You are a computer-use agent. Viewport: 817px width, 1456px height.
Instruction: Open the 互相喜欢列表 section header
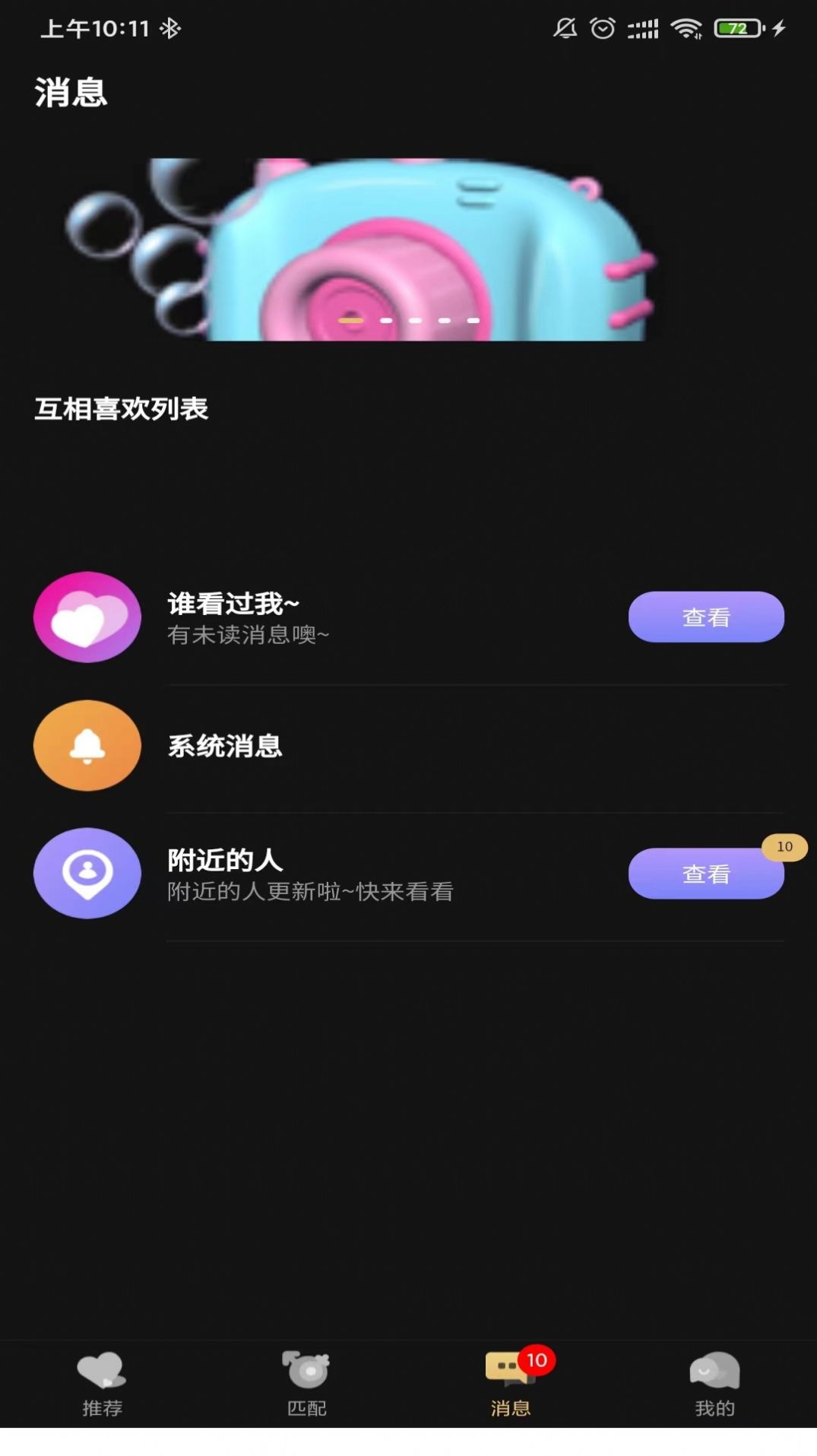(122, 409)
